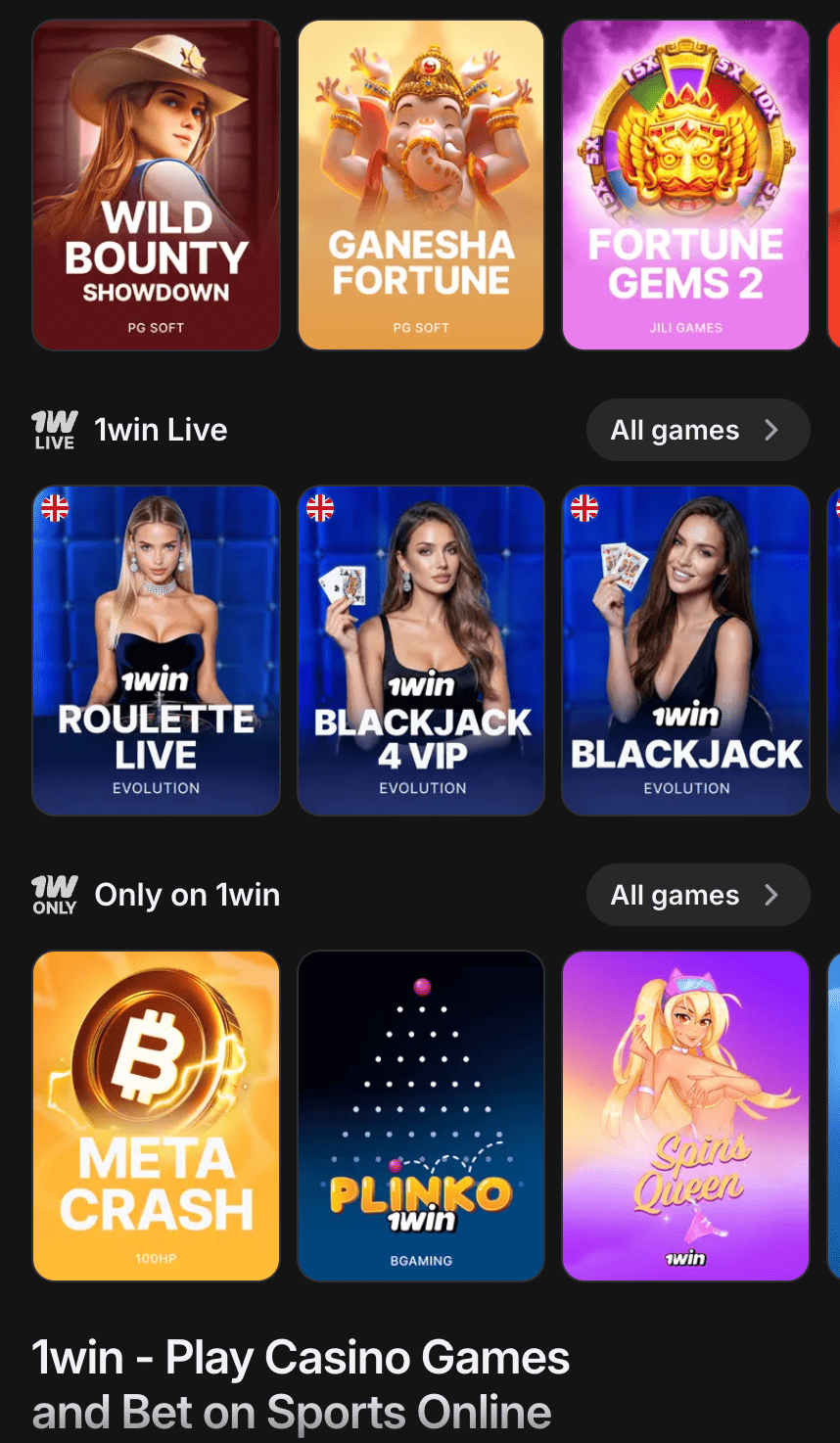Select the 1win Blackjack live game
Viewport: 840px width, 1443px height.
point(685,650)
